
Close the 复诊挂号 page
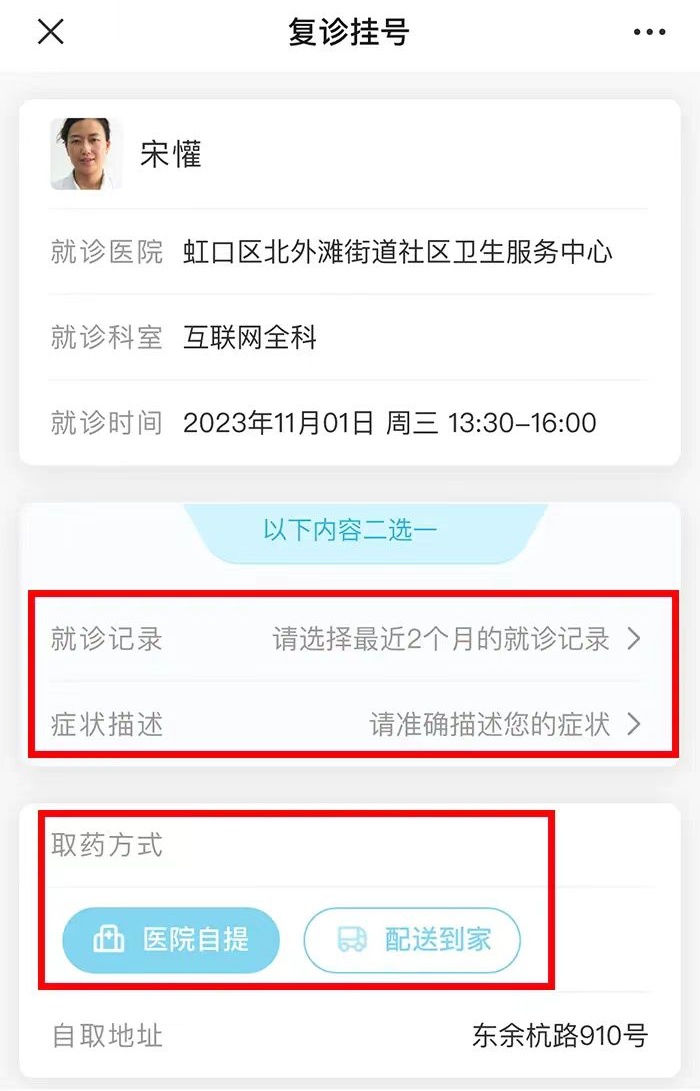click(50, 32)
